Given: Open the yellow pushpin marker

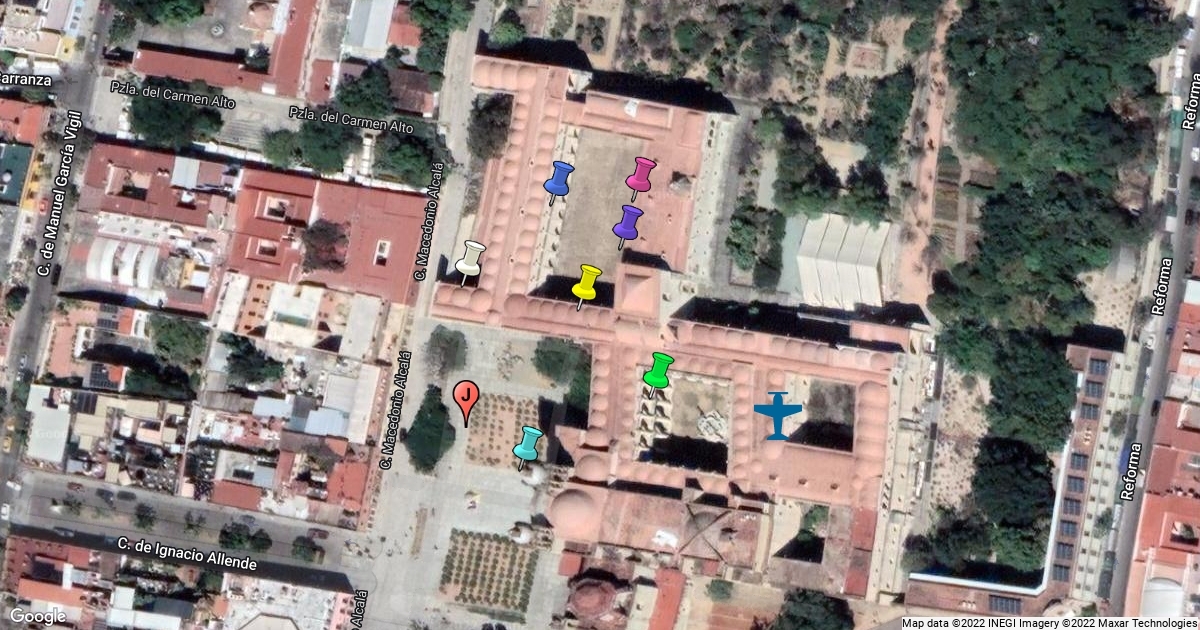Looking at the screenshot, I should tap(587, 286).
